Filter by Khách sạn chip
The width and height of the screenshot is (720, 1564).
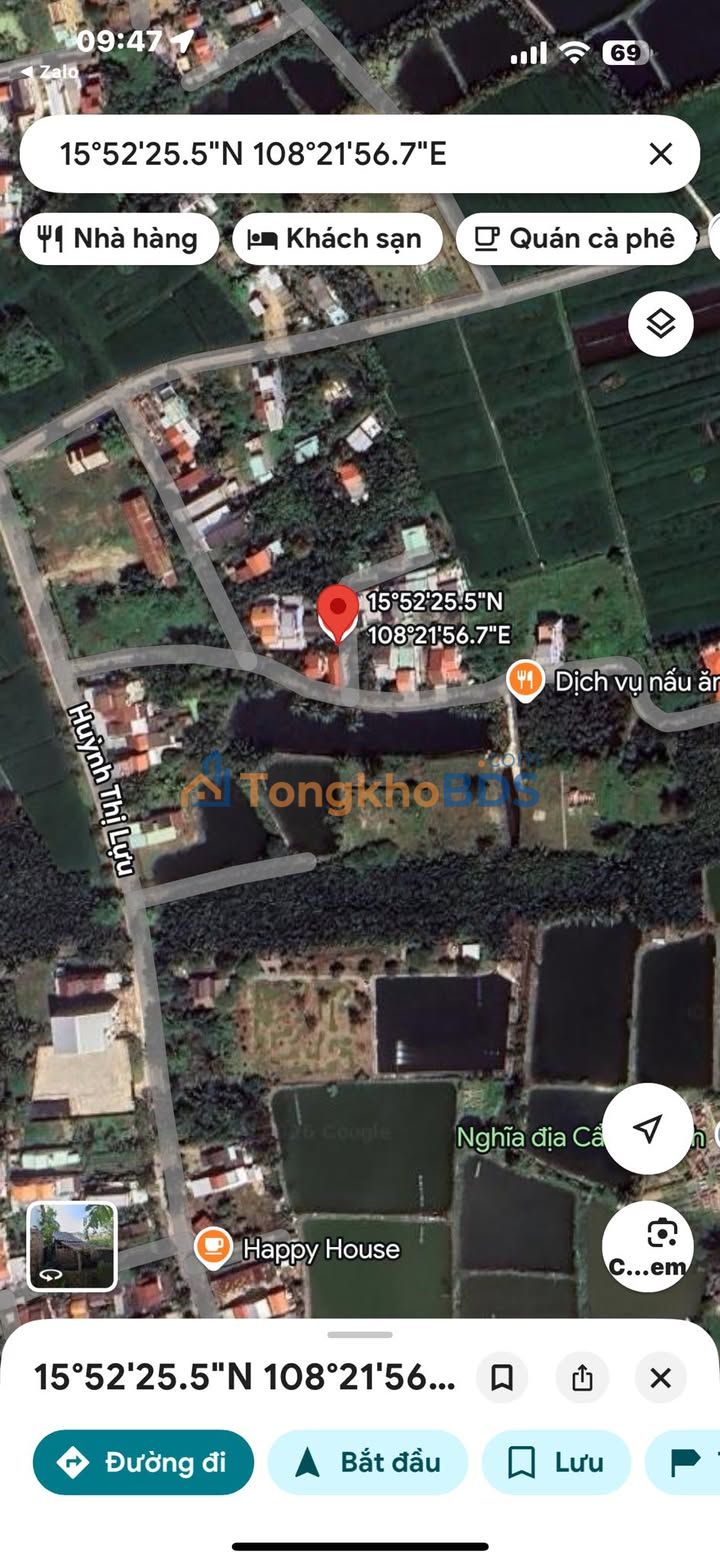click(x=337, y=239)
